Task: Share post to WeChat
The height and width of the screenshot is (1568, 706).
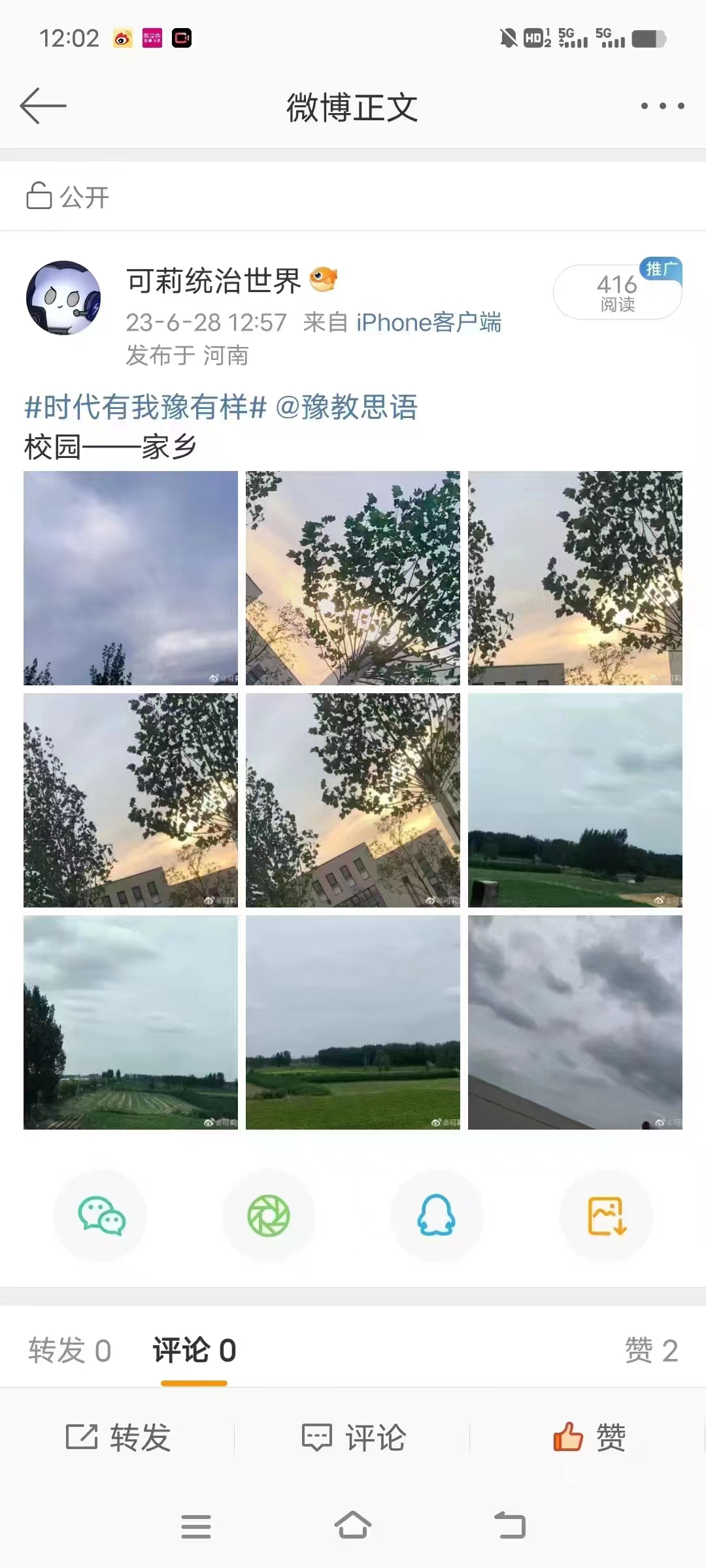Action: (x=101, y=1216)
